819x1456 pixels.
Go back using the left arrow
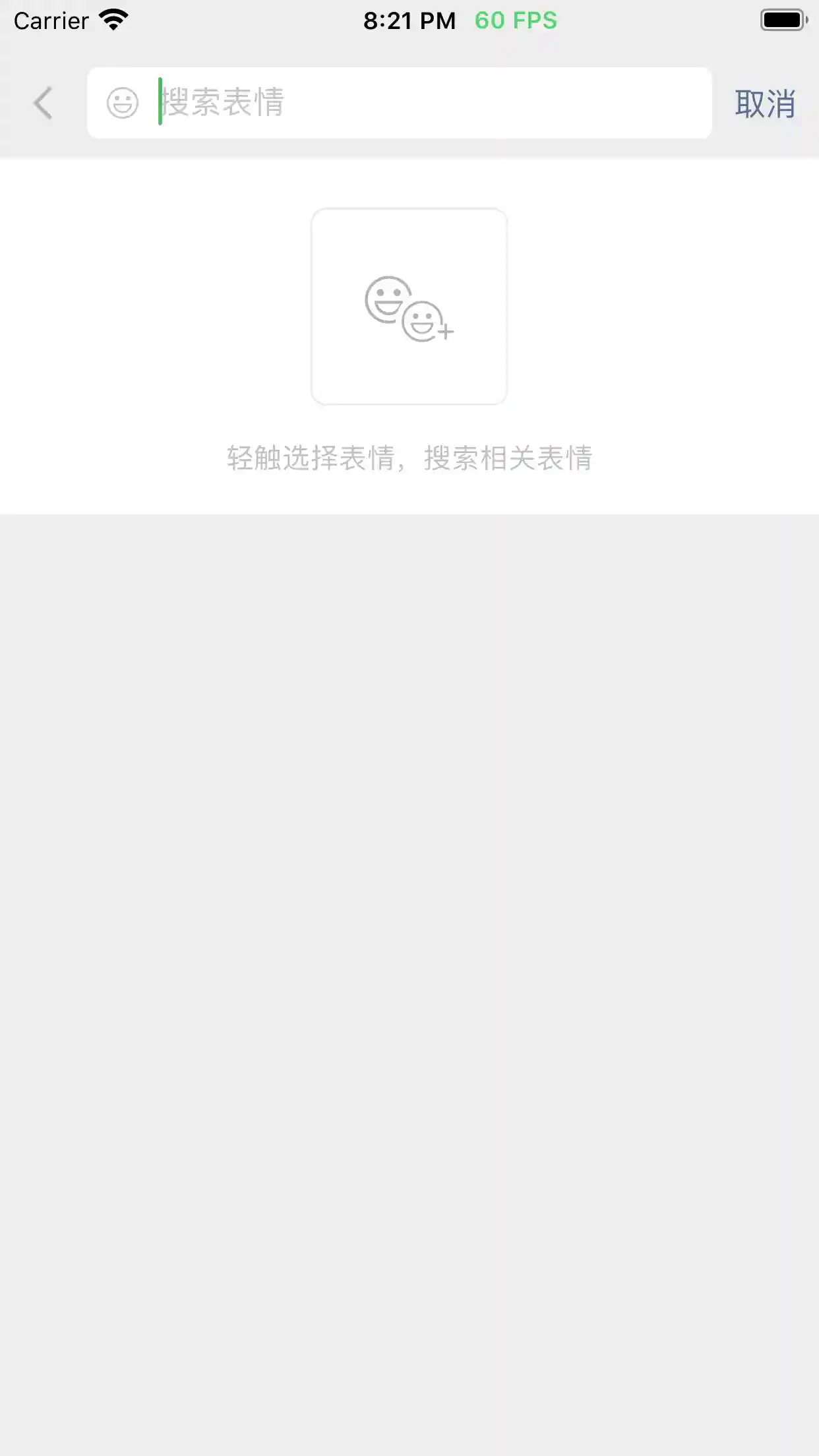tap(44, 104)
